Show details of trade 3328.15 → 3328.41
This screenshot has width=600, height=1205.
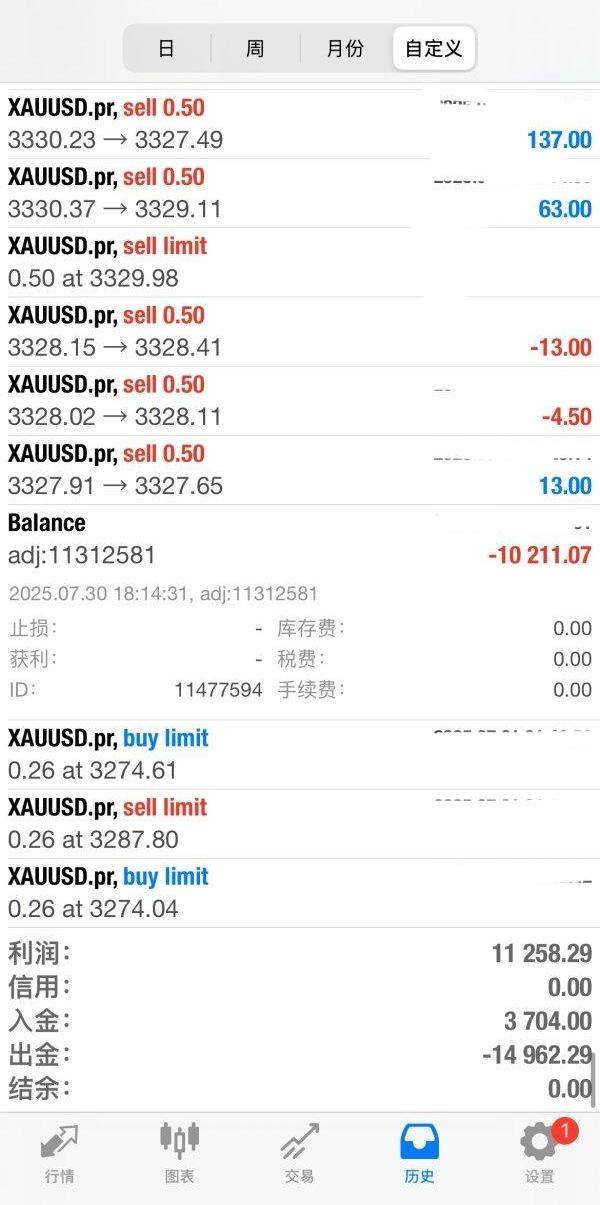[x=300, y=331]
